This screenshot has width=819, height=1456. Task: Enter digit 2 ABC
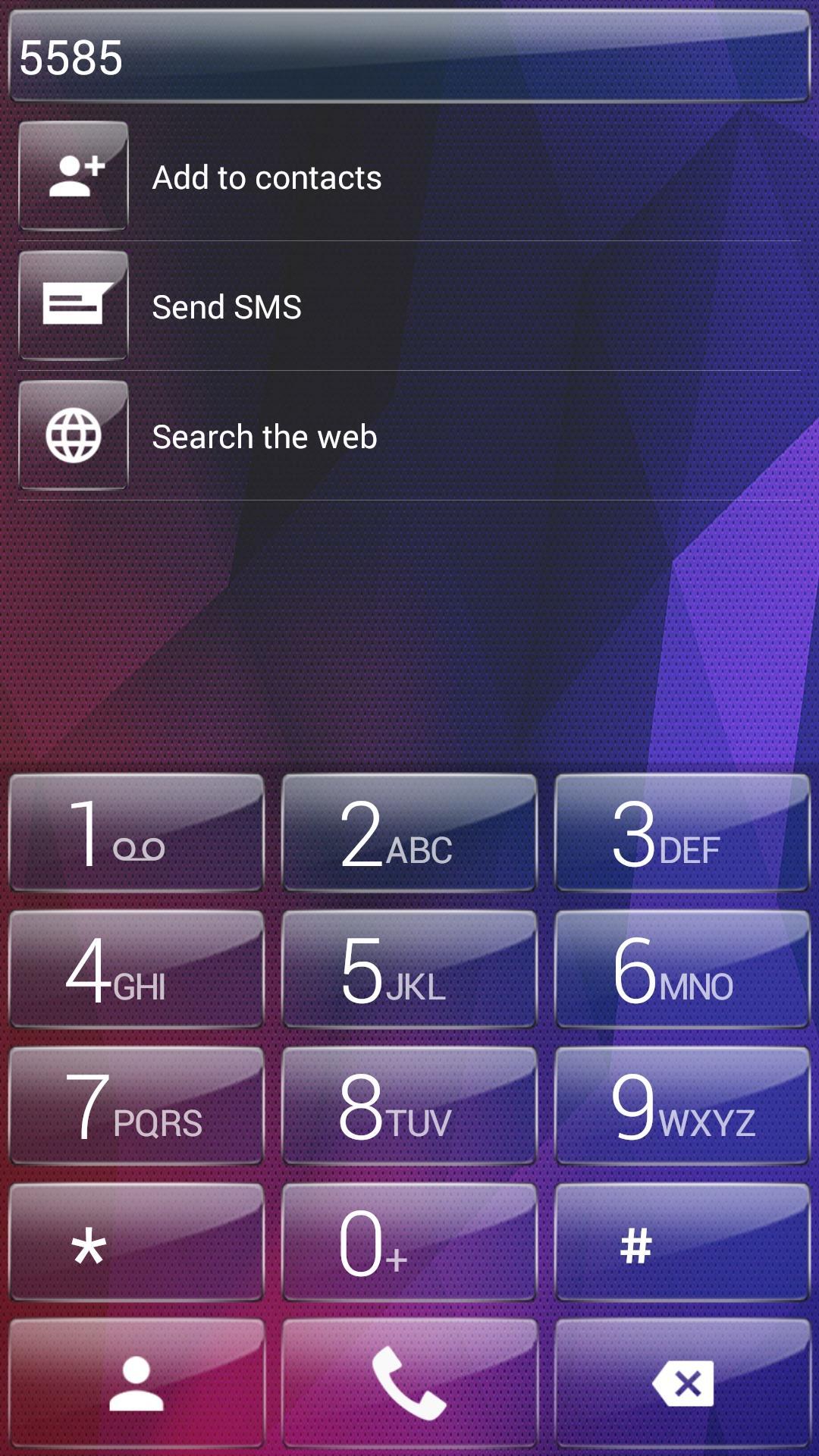409,833
